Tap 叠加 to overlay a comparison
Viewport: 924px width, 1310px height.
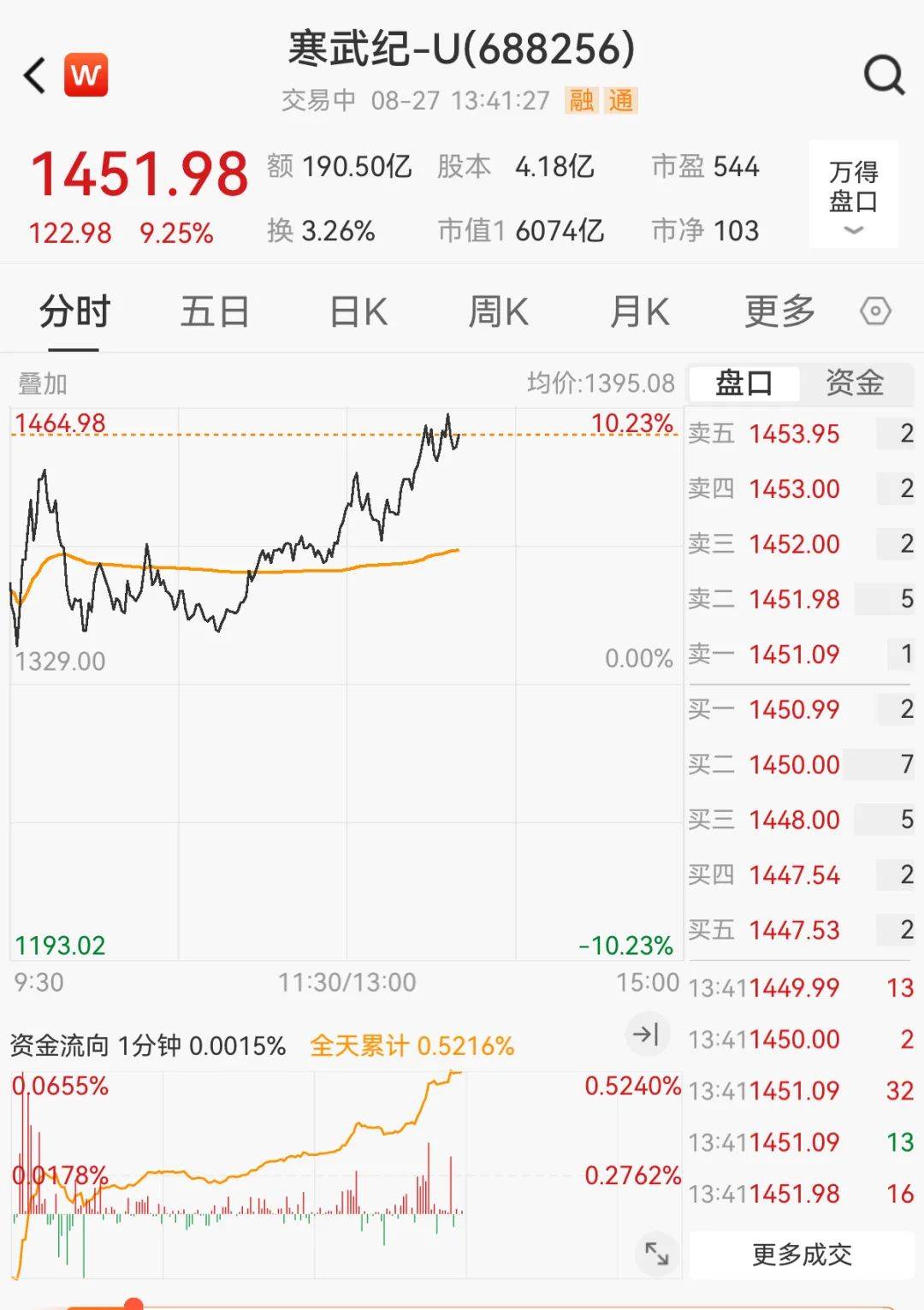click(x=43, y=384)
